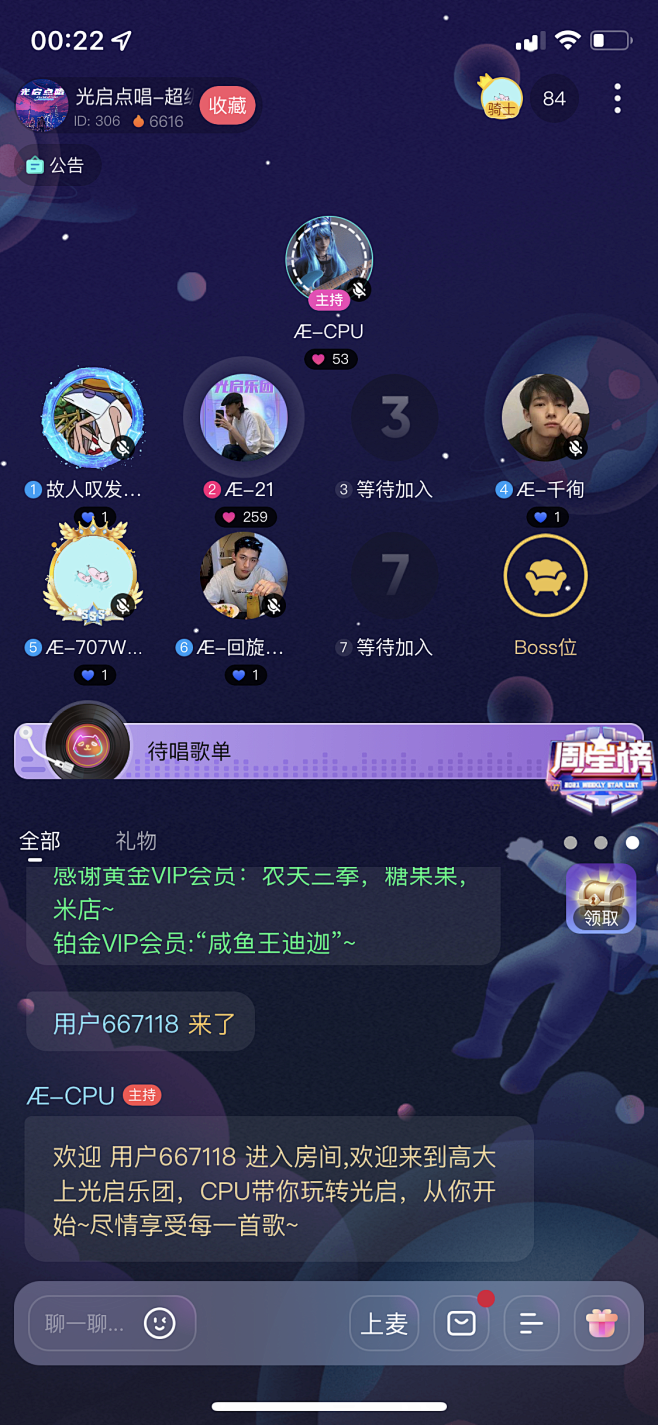Open the list menu icon in the bottom bar
658x1425 pixels.
531,1323
